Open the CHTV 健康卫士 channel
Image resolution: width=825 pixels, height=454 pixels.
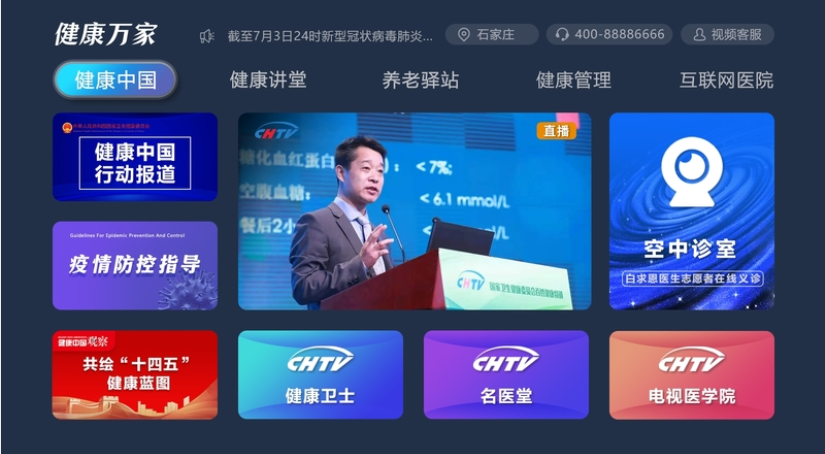[x=320, y=374]
